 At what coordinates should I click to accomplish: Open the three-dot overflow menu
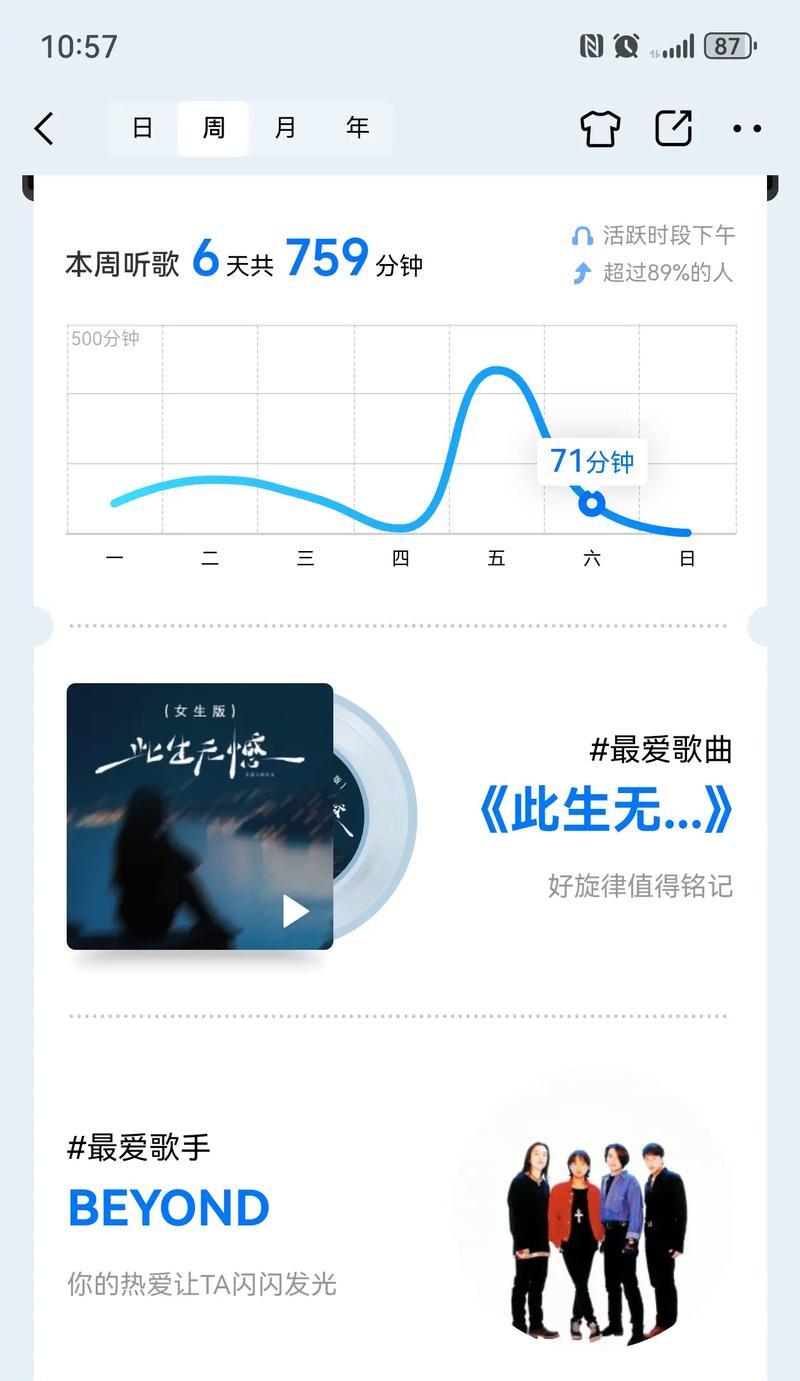[x=746, y=128]
